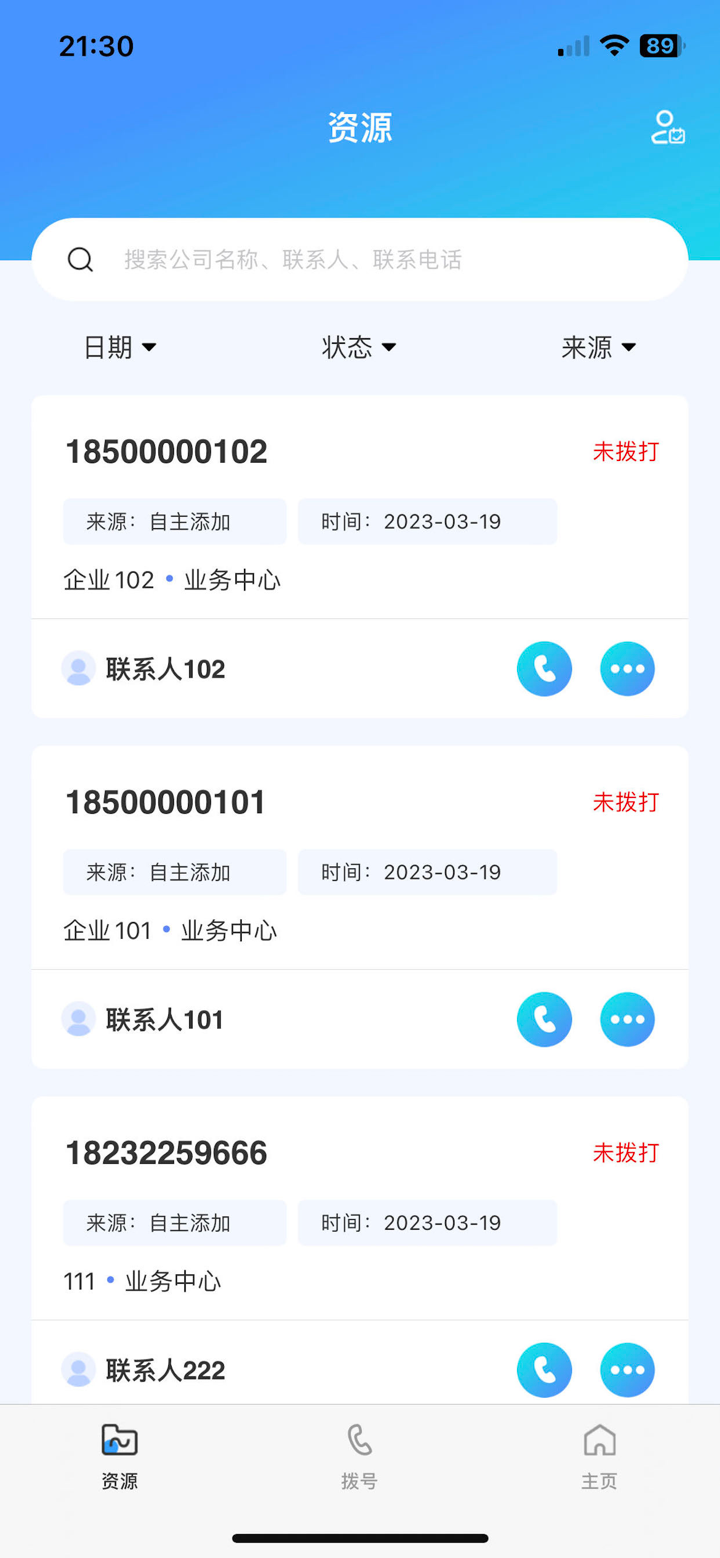Tap the 未拨打 status on 18500000102
Screen dimensions: 720x1558
[625, 452]
